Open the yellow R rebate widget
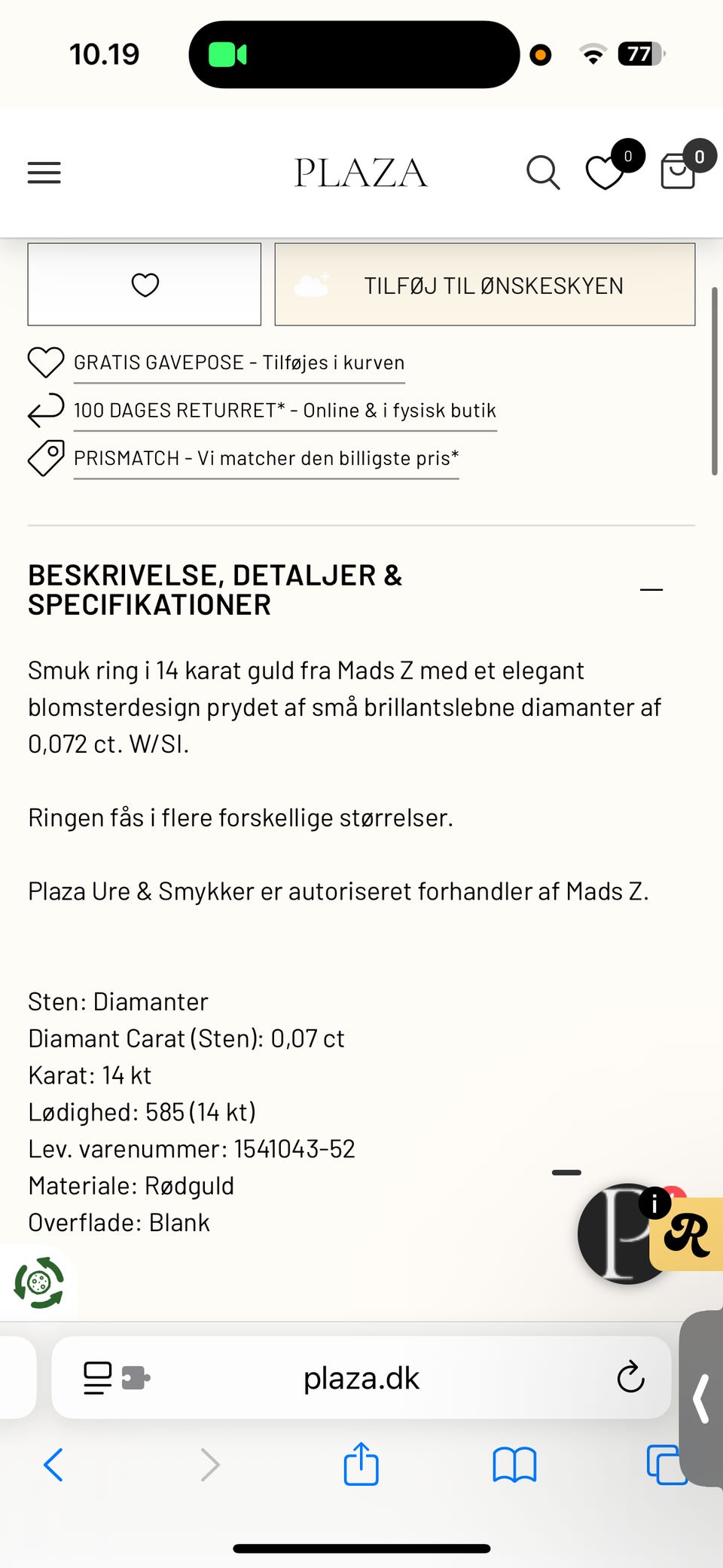 (688, 1234)
